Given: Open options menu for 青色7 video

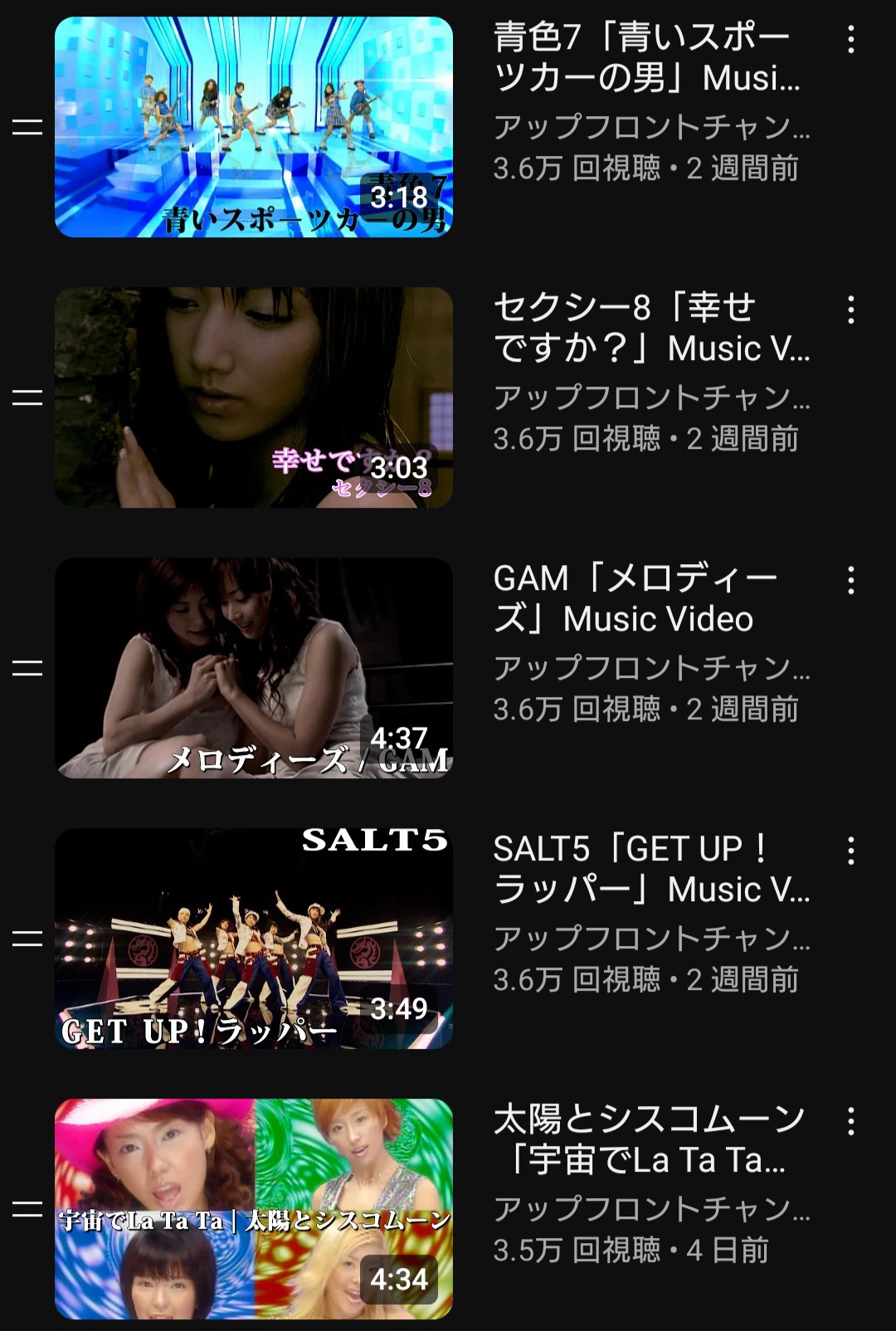Looking at the screenshot, I should coord(850,40).
